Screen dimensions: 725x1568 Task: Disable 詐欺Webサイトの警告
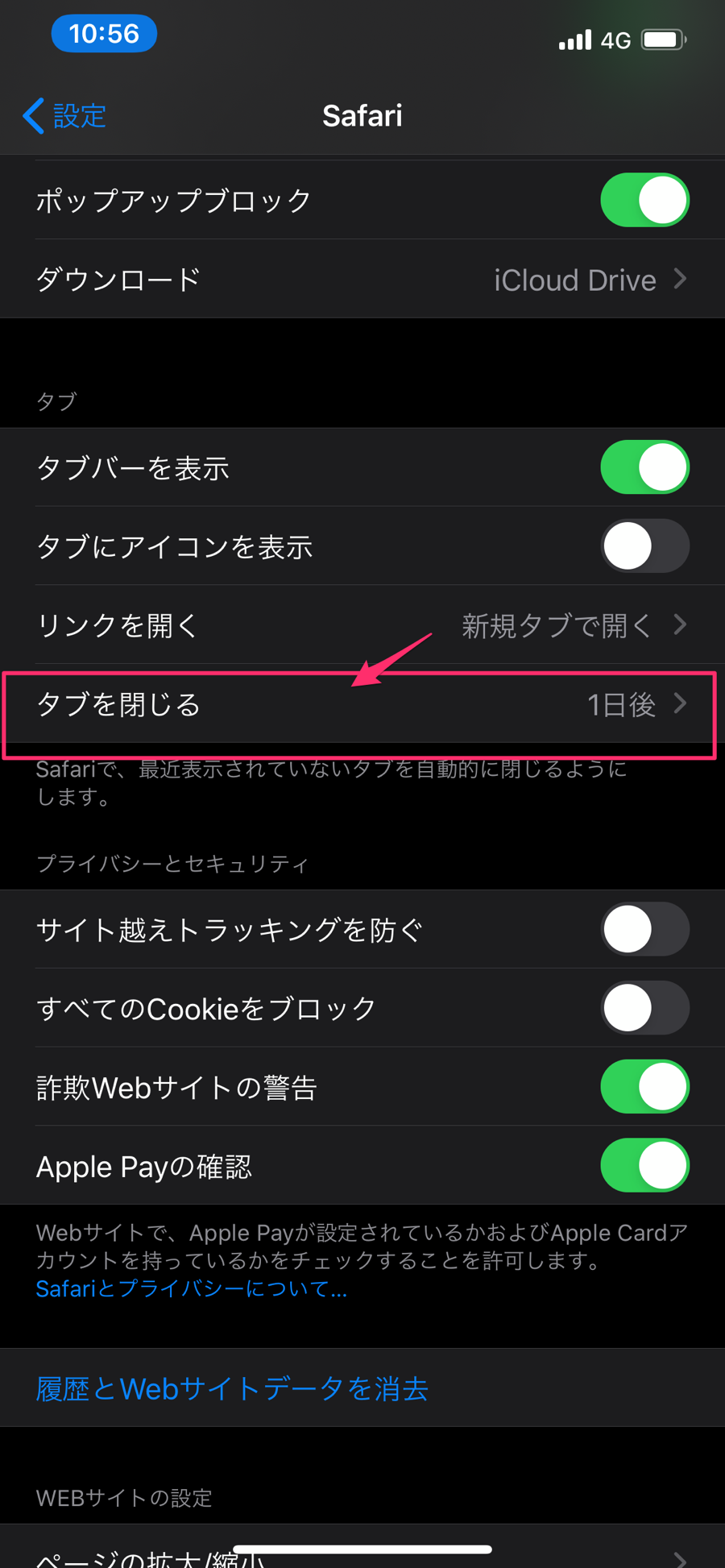(x=644, y=1087)
